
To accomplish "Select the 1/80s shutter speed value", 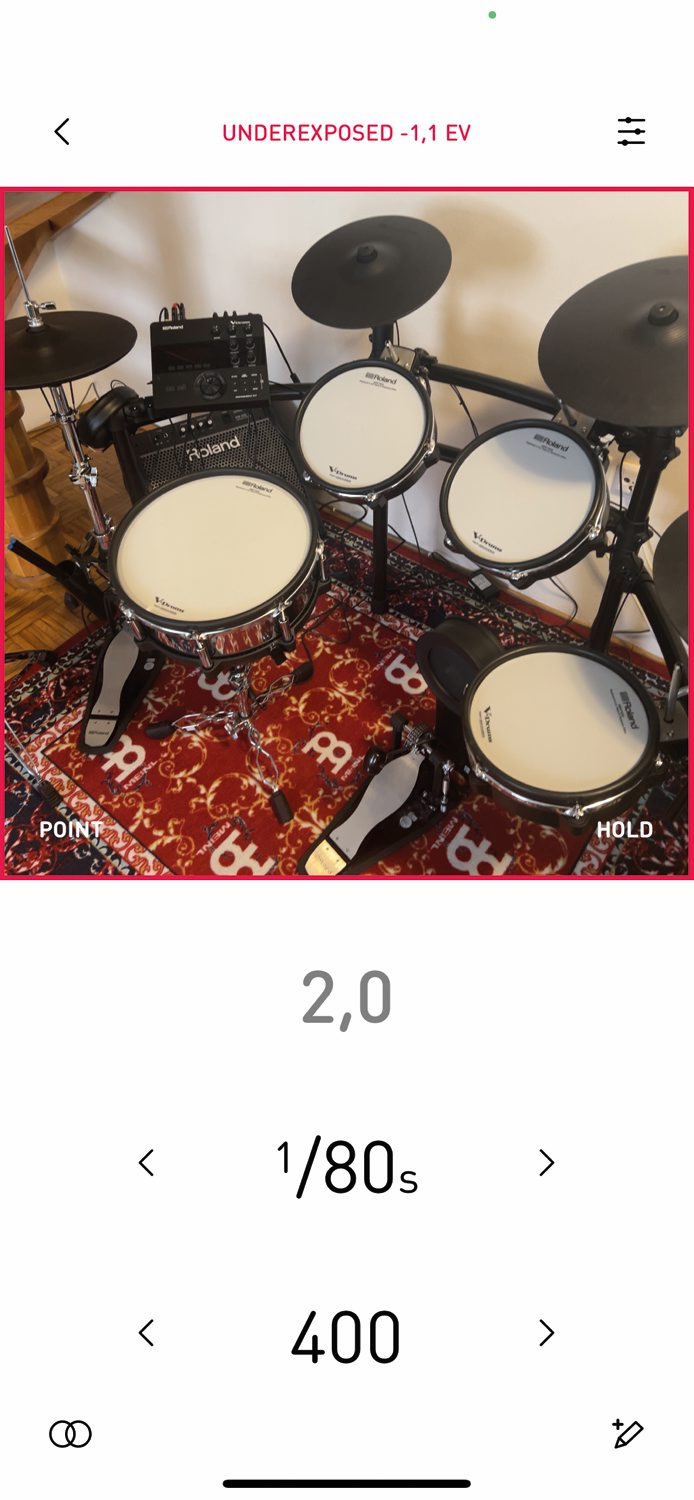I will click(346, 1166).
